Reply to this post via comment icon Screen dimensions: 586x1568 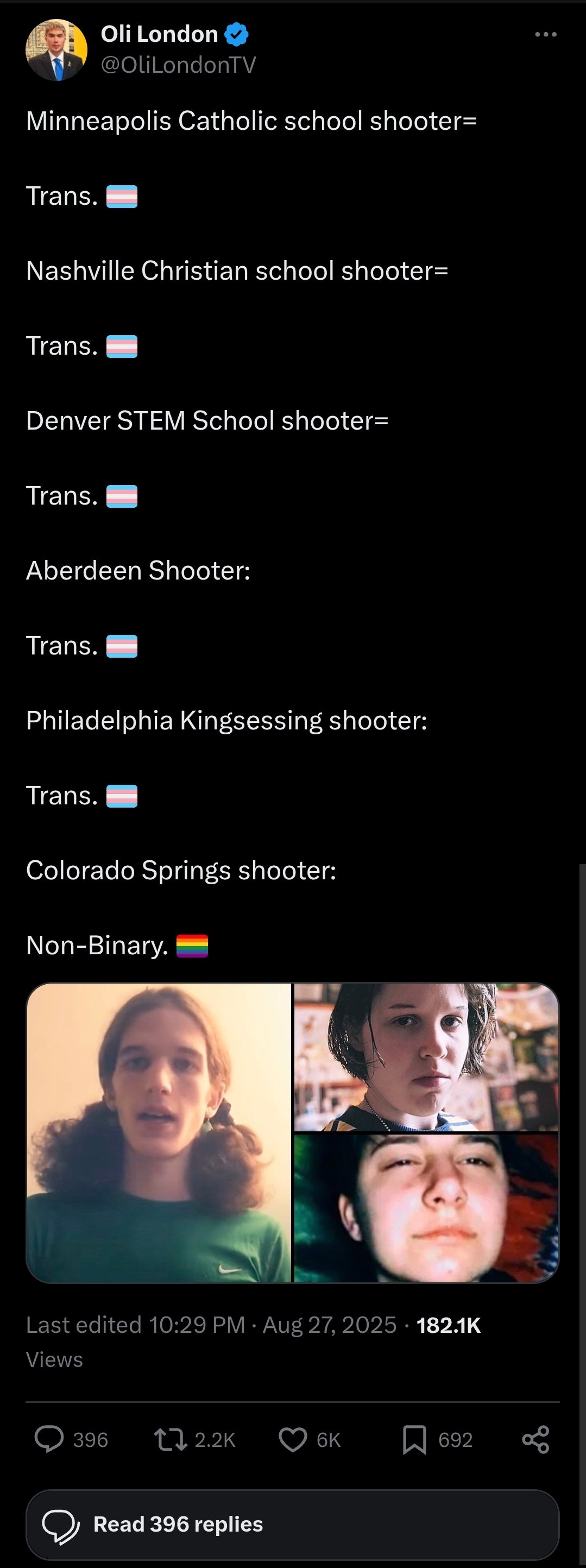coord(49,1440)
